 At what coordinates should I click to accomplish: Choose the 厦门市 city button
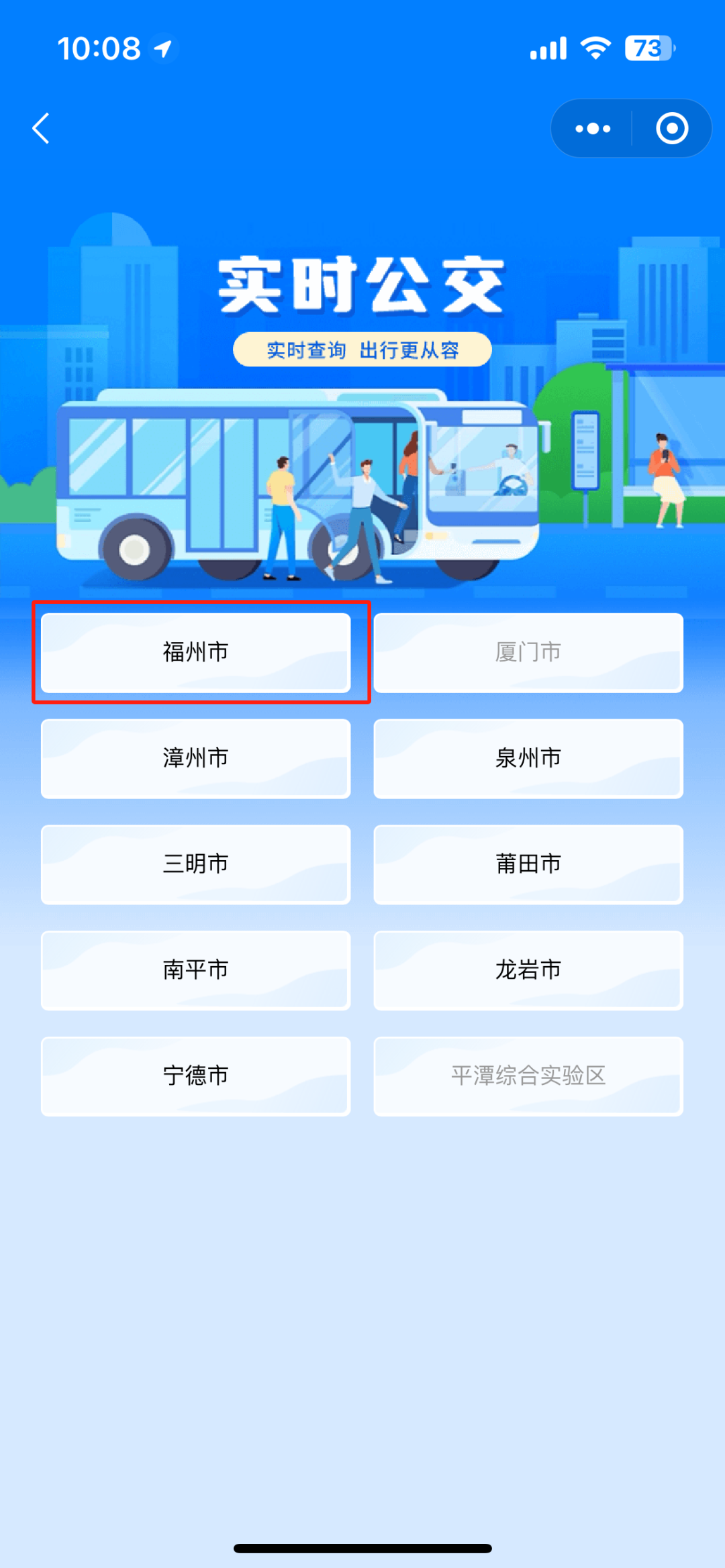point(528,652)
